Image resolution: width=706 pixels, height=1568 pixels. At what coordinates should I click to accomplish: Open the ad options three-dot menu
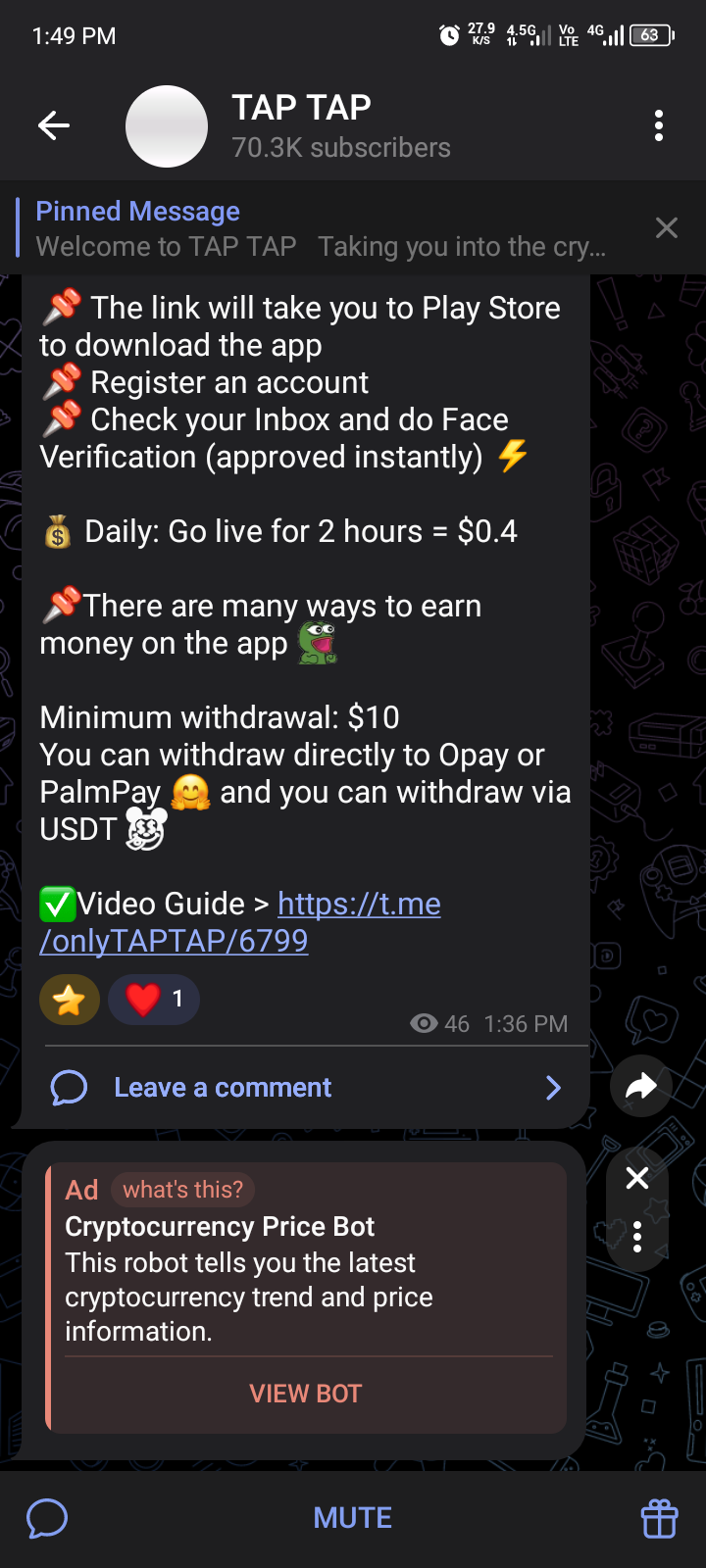[637, 1237]
